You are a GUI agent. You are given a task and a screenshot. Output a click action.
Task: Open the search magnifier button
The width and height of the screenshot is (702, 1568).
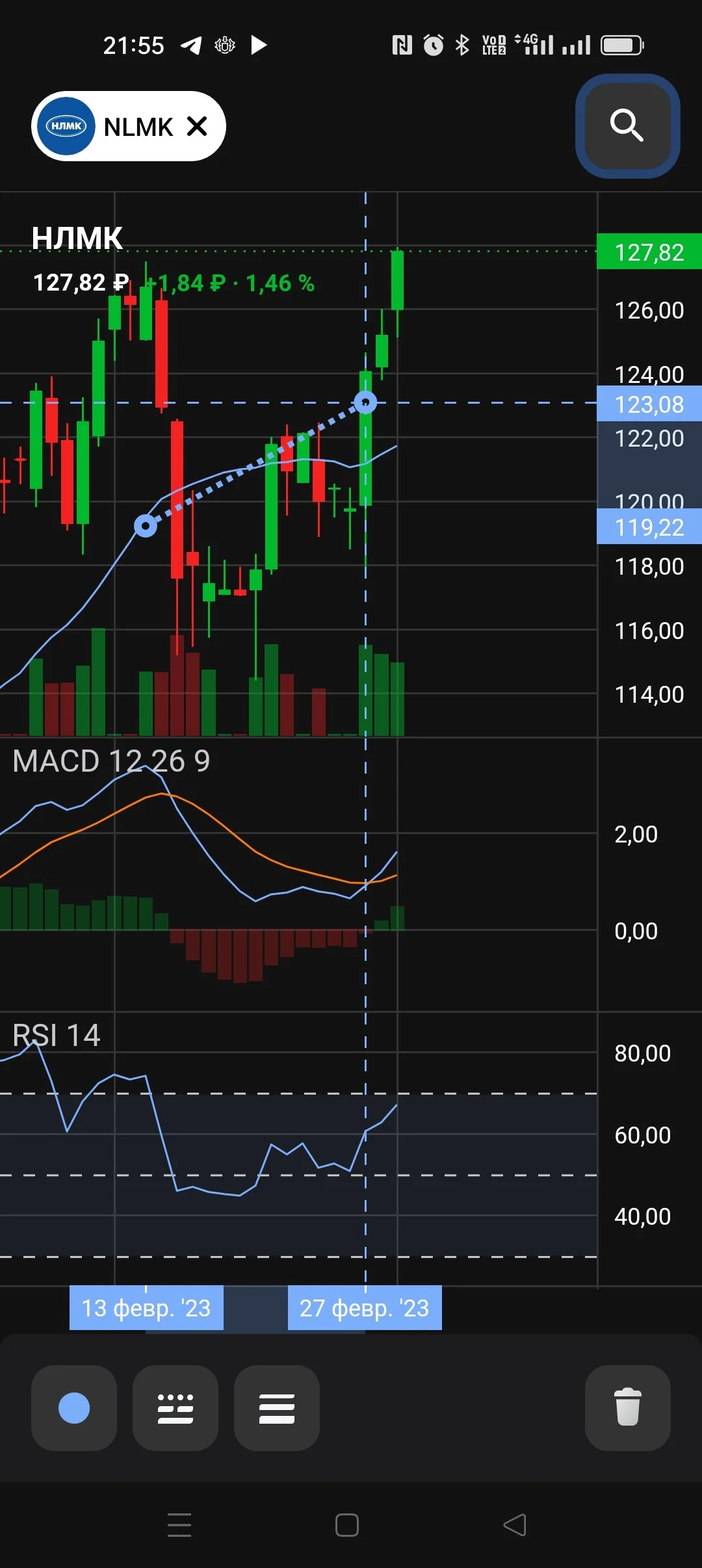tap(627, 125)
